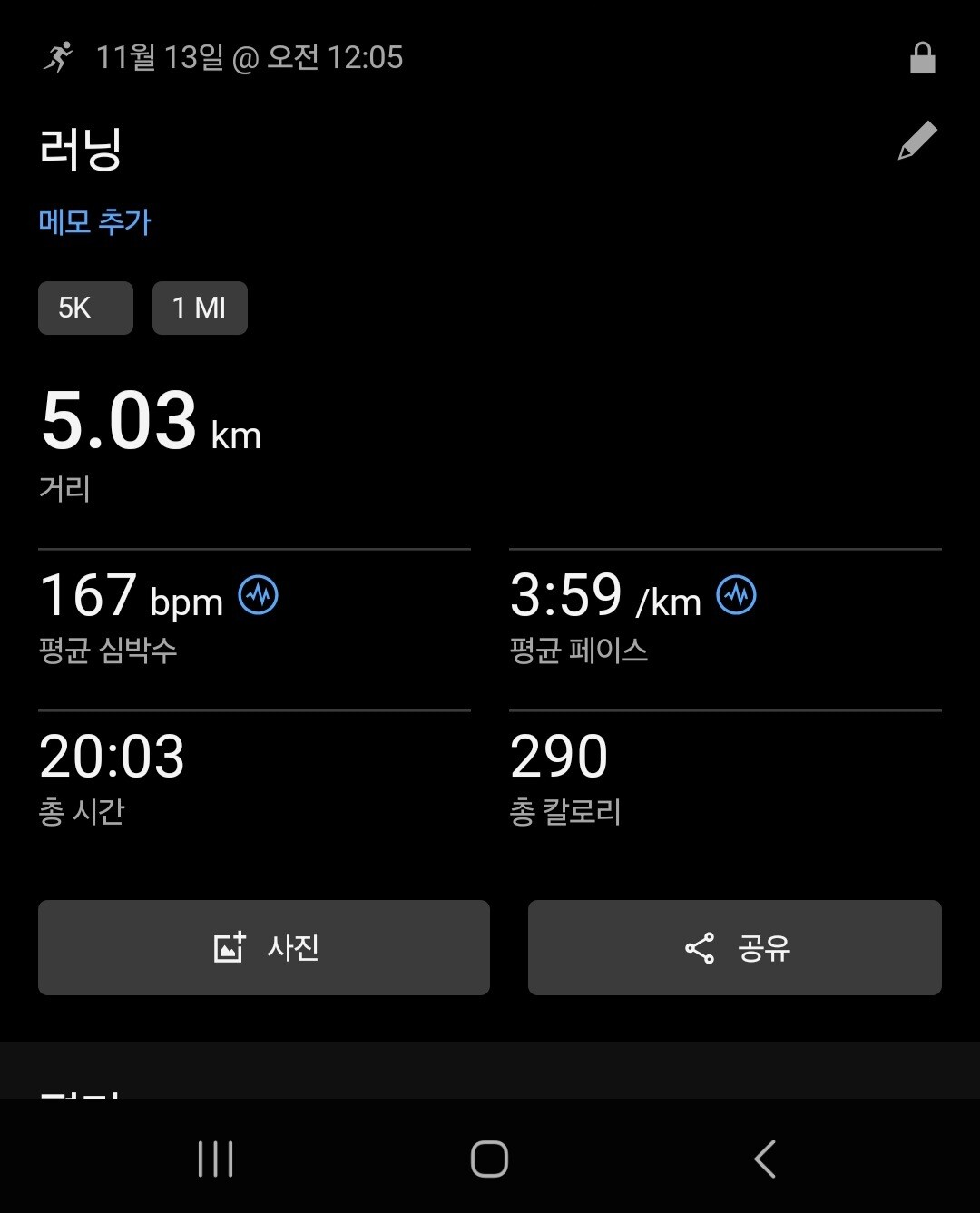
Task: Open heart rate insight icon beside 167 bpm
Action: (259, 596)
